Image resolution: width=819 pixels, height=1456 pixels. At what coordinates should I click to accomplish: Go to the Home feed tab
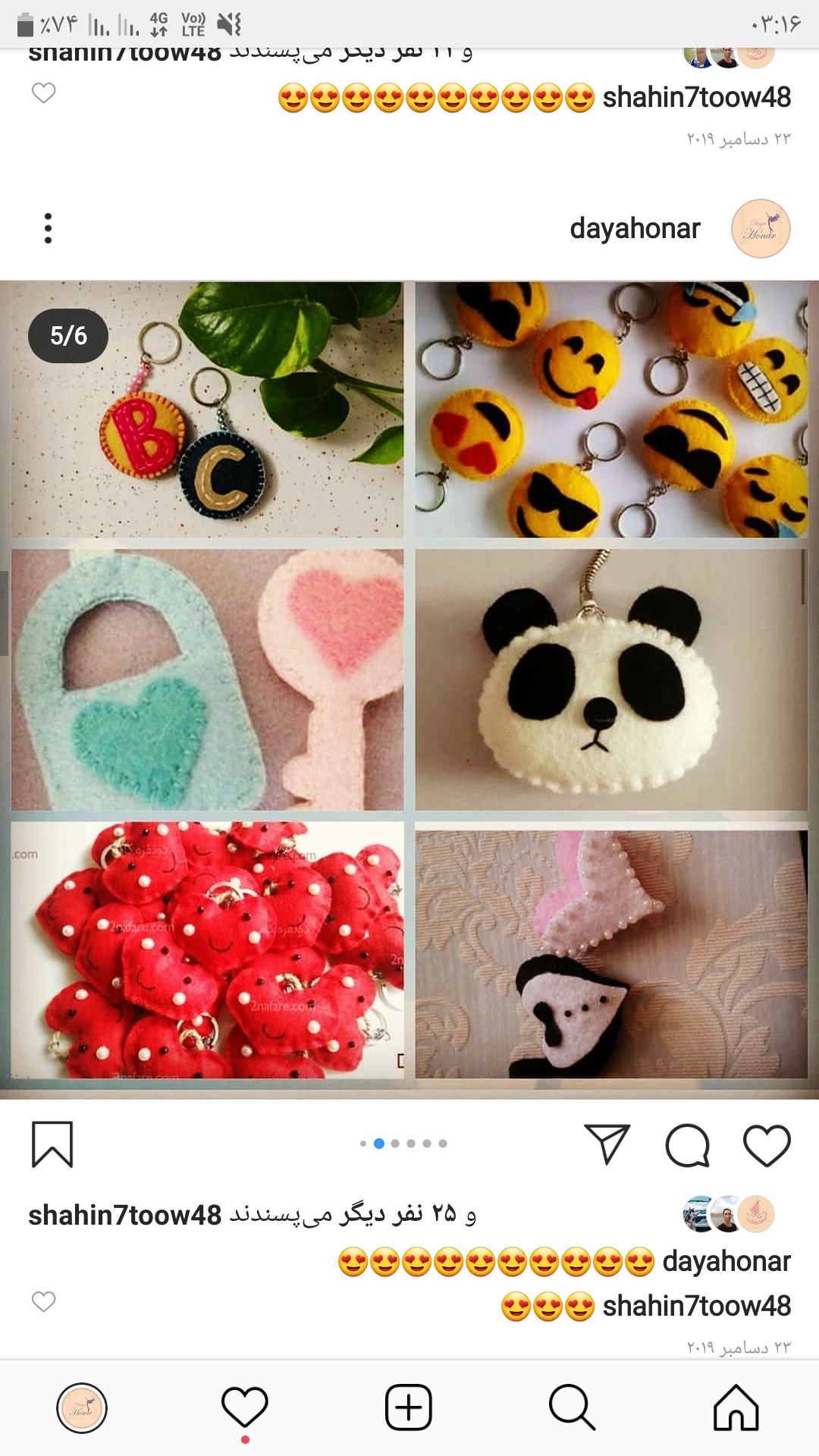pos(736,1407)
